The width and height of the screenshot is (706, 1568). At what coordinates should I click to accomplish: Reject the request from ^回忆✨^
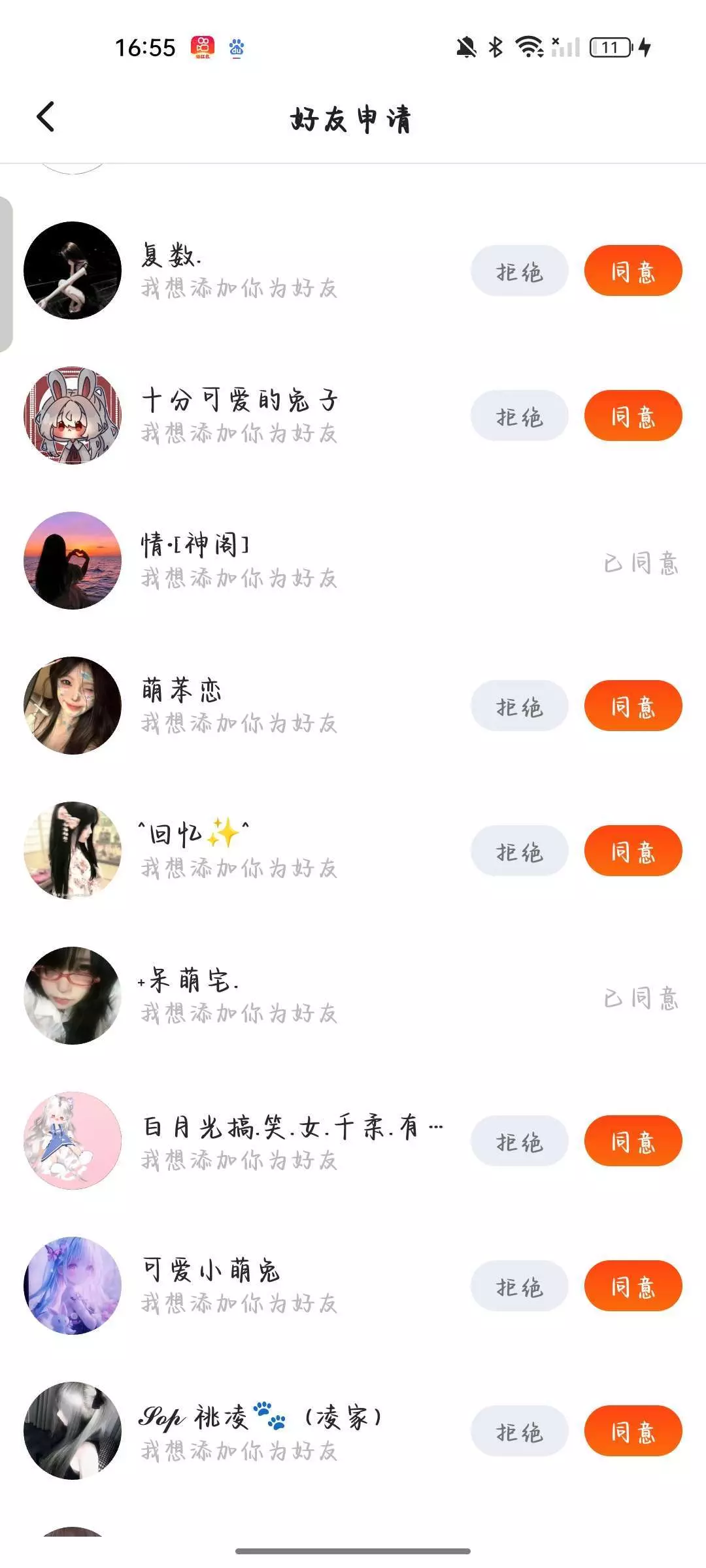[519, 851]
